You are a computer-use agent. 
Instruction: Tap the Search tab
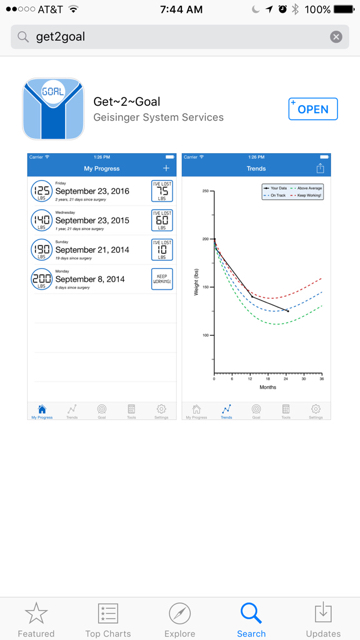click(x=251, y=620)
